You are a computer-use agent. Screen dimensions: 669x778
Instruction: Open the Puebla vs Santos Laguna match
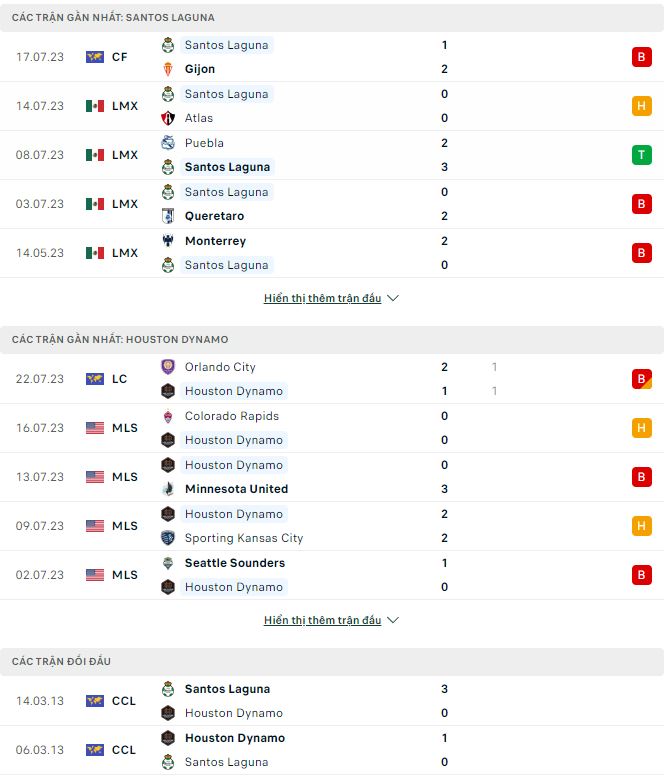330,155
